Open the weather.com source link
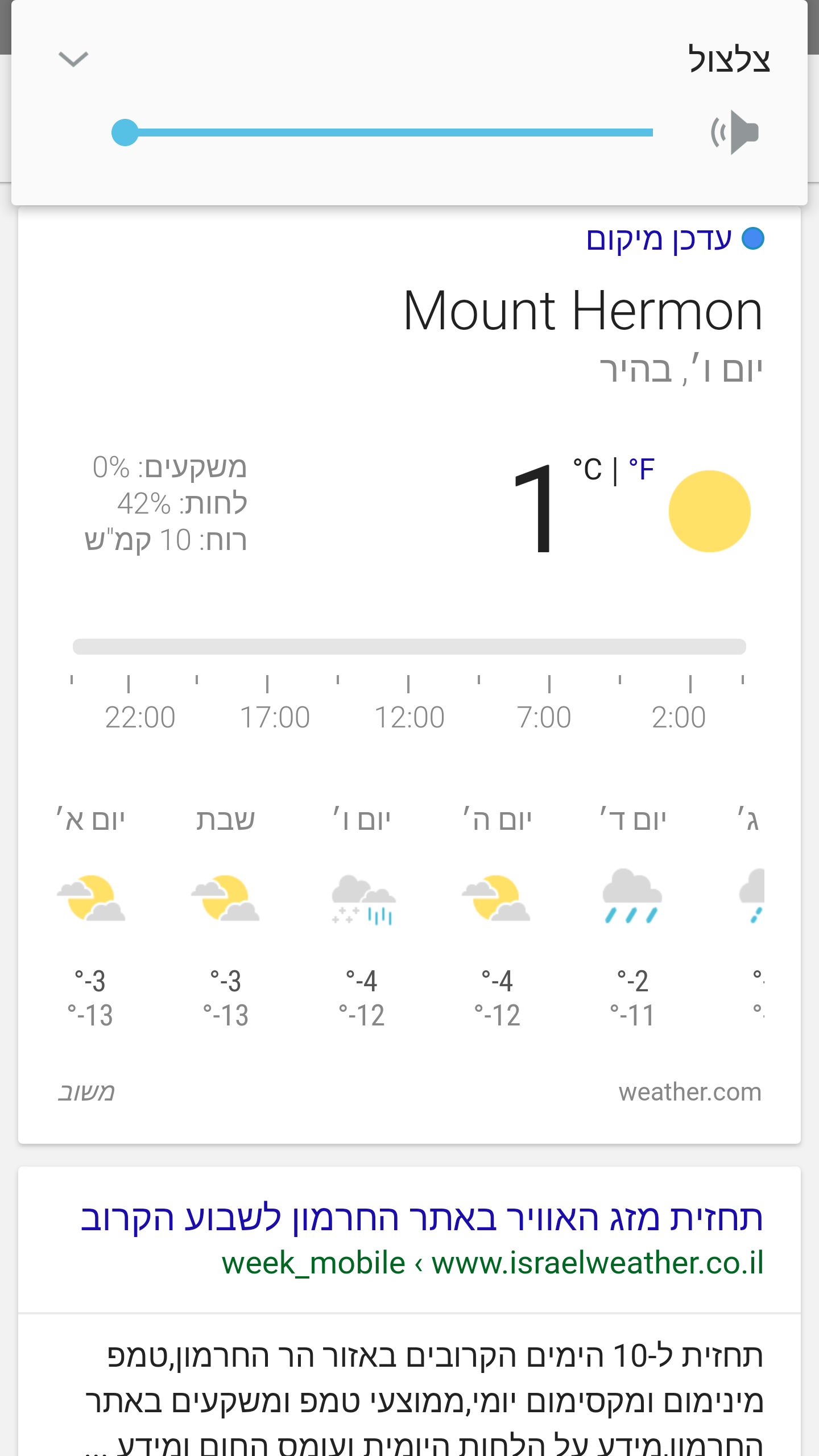The height and width of the screenshot is (1456, 819). [690, 1092]
